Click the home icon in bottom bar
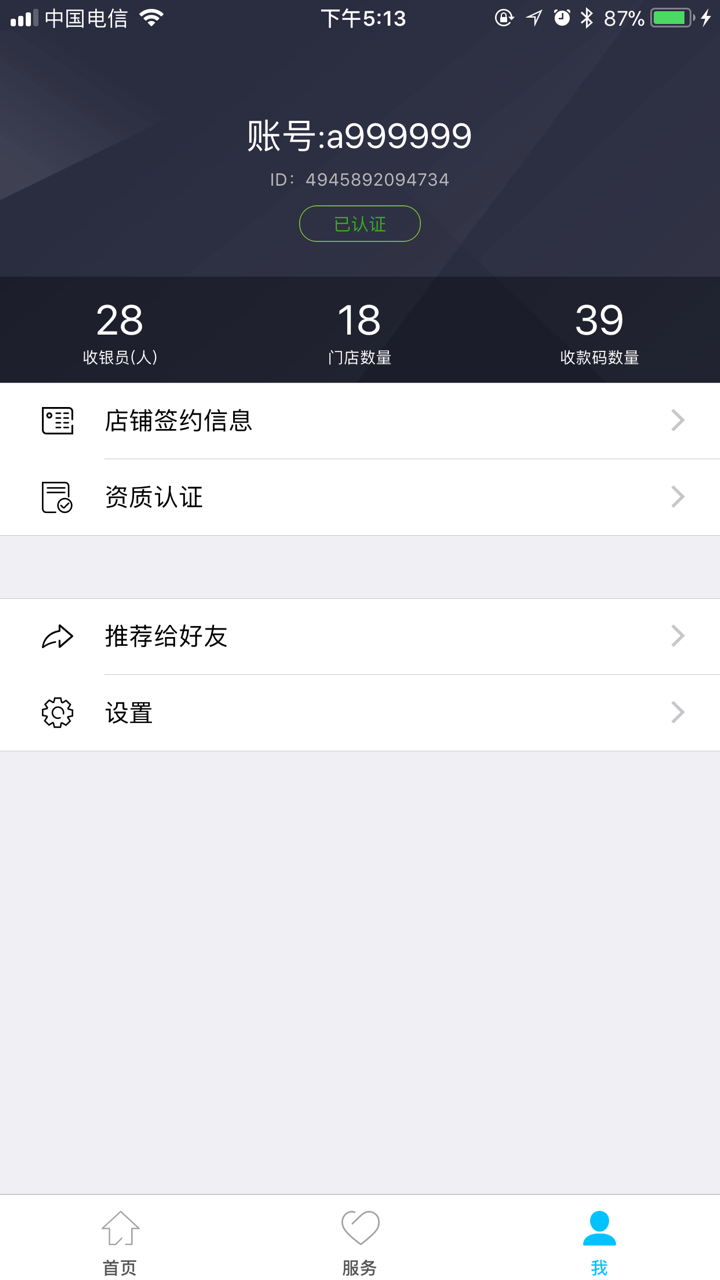Image resolution: width=720 pixels, height=1280 pixels. [119, 1226]
